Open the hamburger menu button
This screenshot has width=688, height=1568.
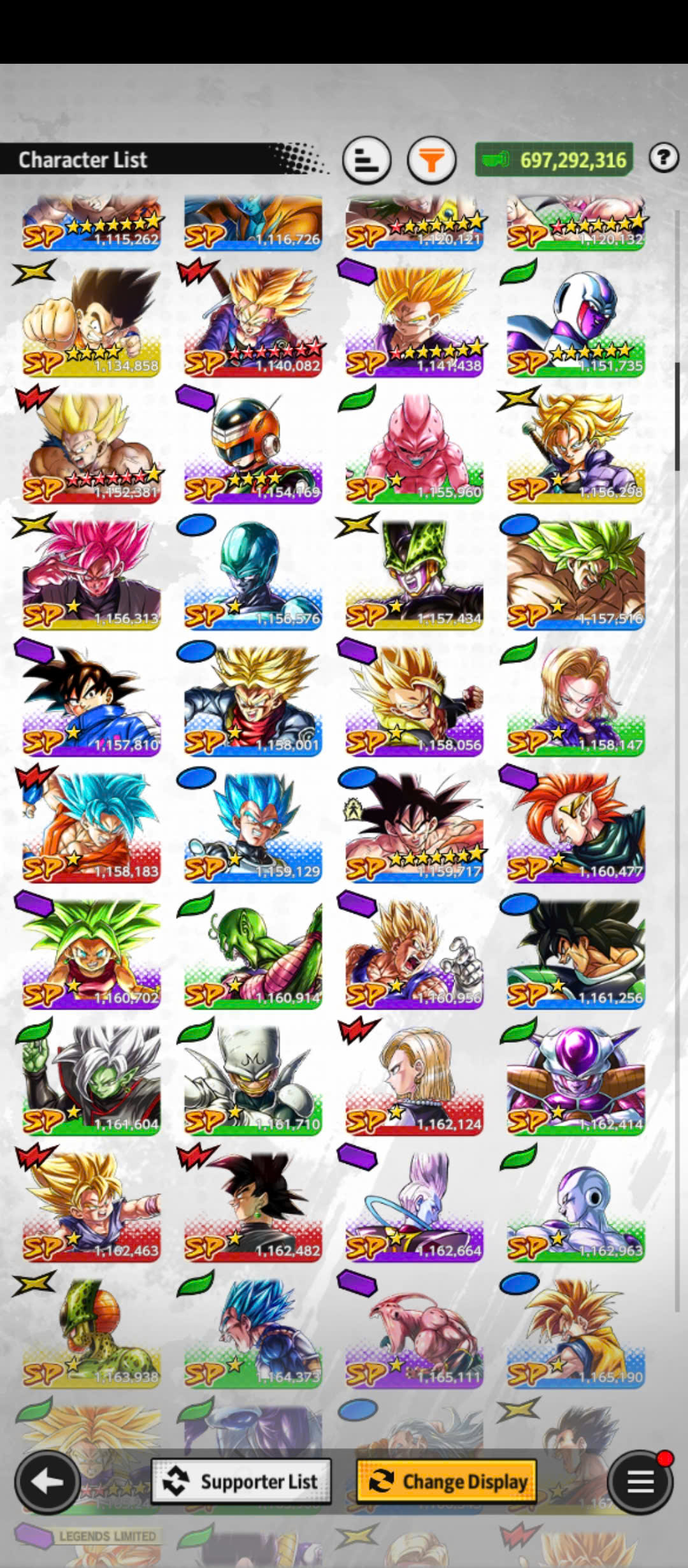pos(640,1481)
